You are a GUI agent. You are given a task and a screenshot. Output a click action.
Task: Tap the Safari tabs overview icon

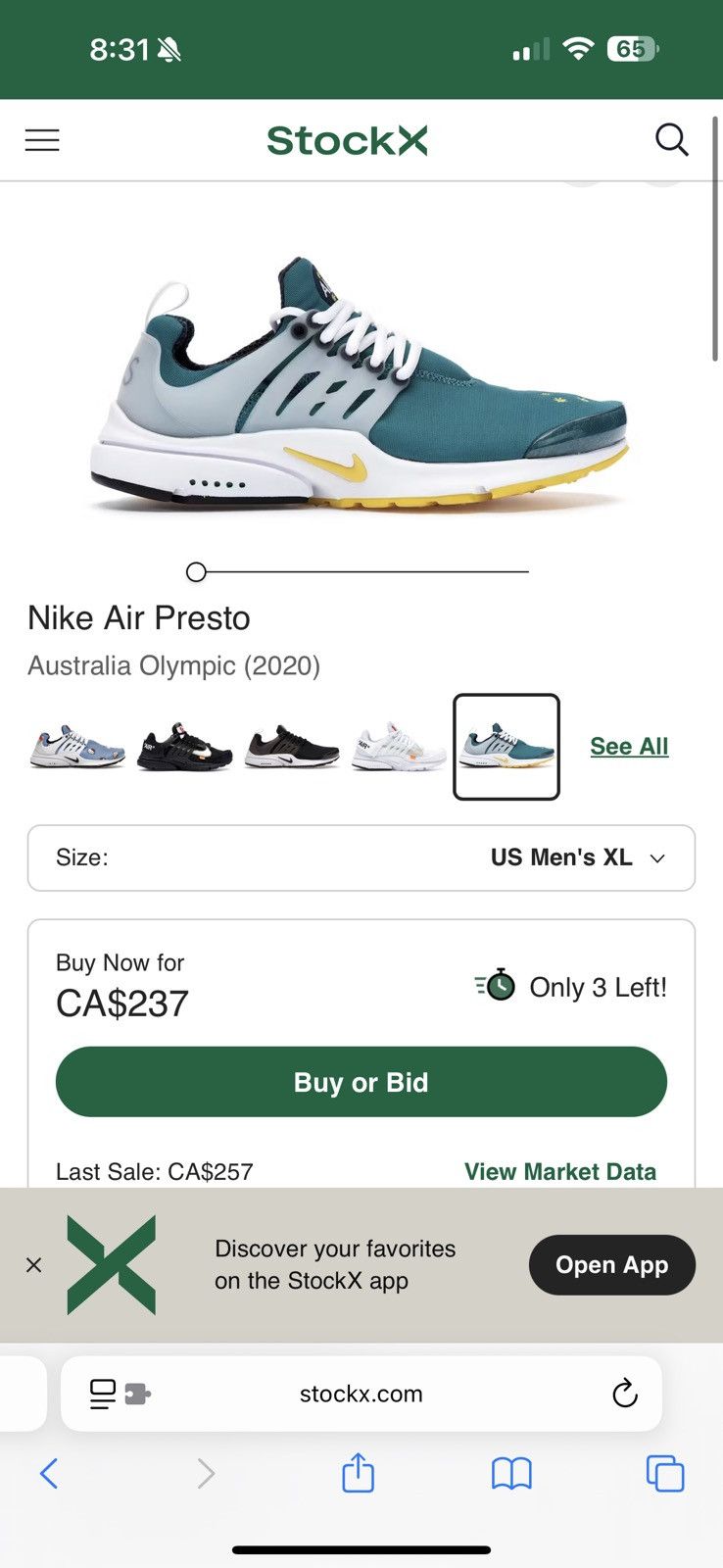(664, 1473)
